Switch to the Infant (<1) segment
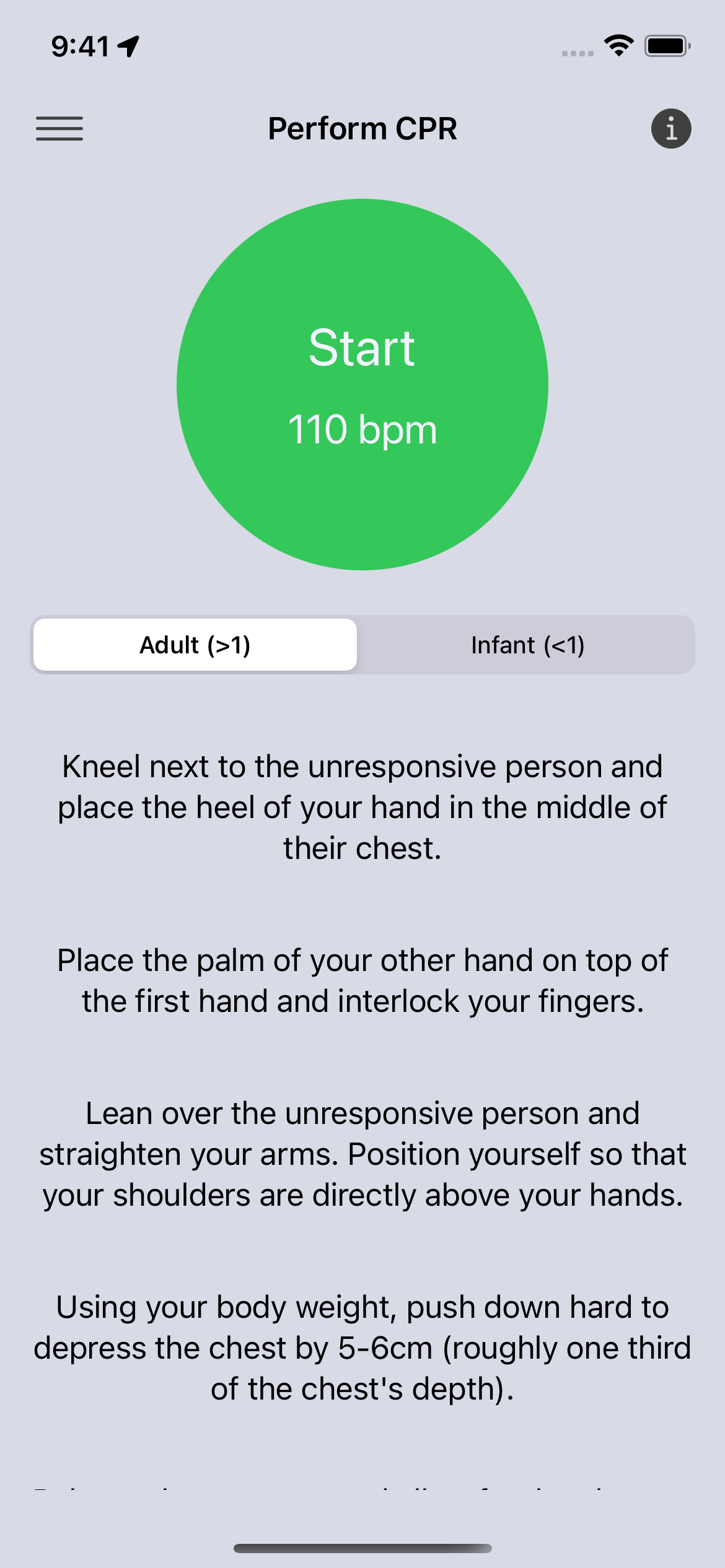 [x=527, y=645]
